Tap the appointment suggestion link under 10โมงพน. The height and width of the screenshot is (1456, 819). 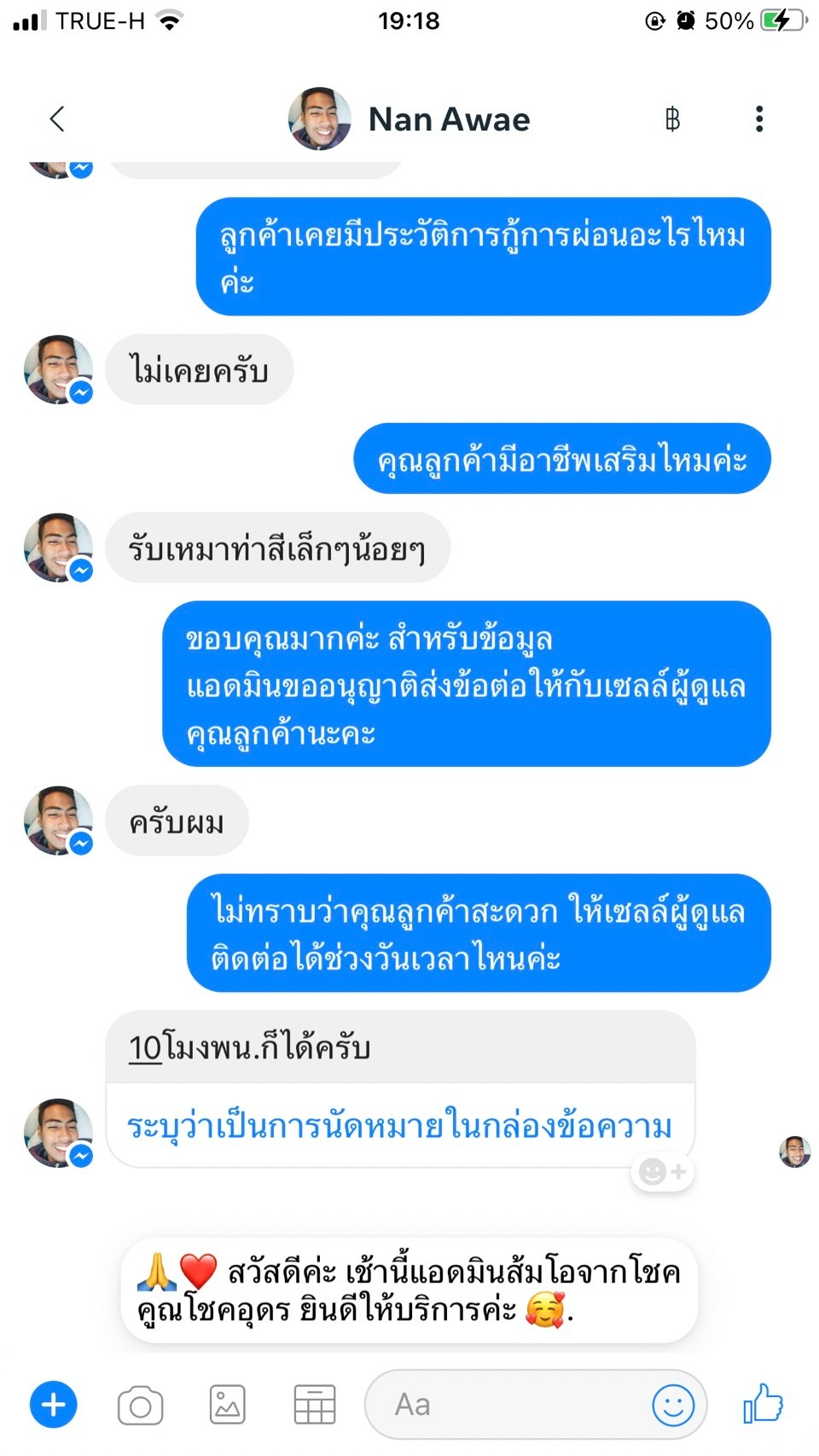399,1127
